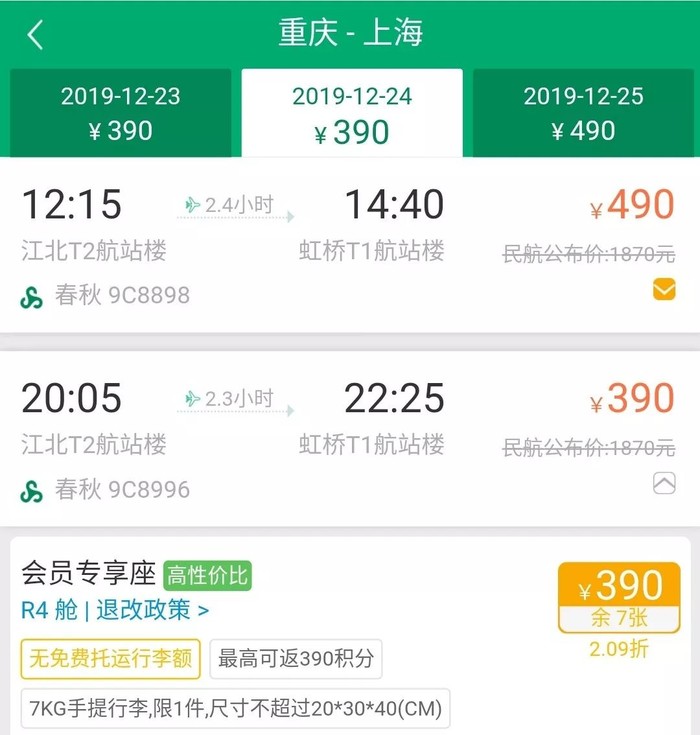Open the 12:15 flight 9C8898 card
Screen dimensions: 700x735
[x=300, y=245]
